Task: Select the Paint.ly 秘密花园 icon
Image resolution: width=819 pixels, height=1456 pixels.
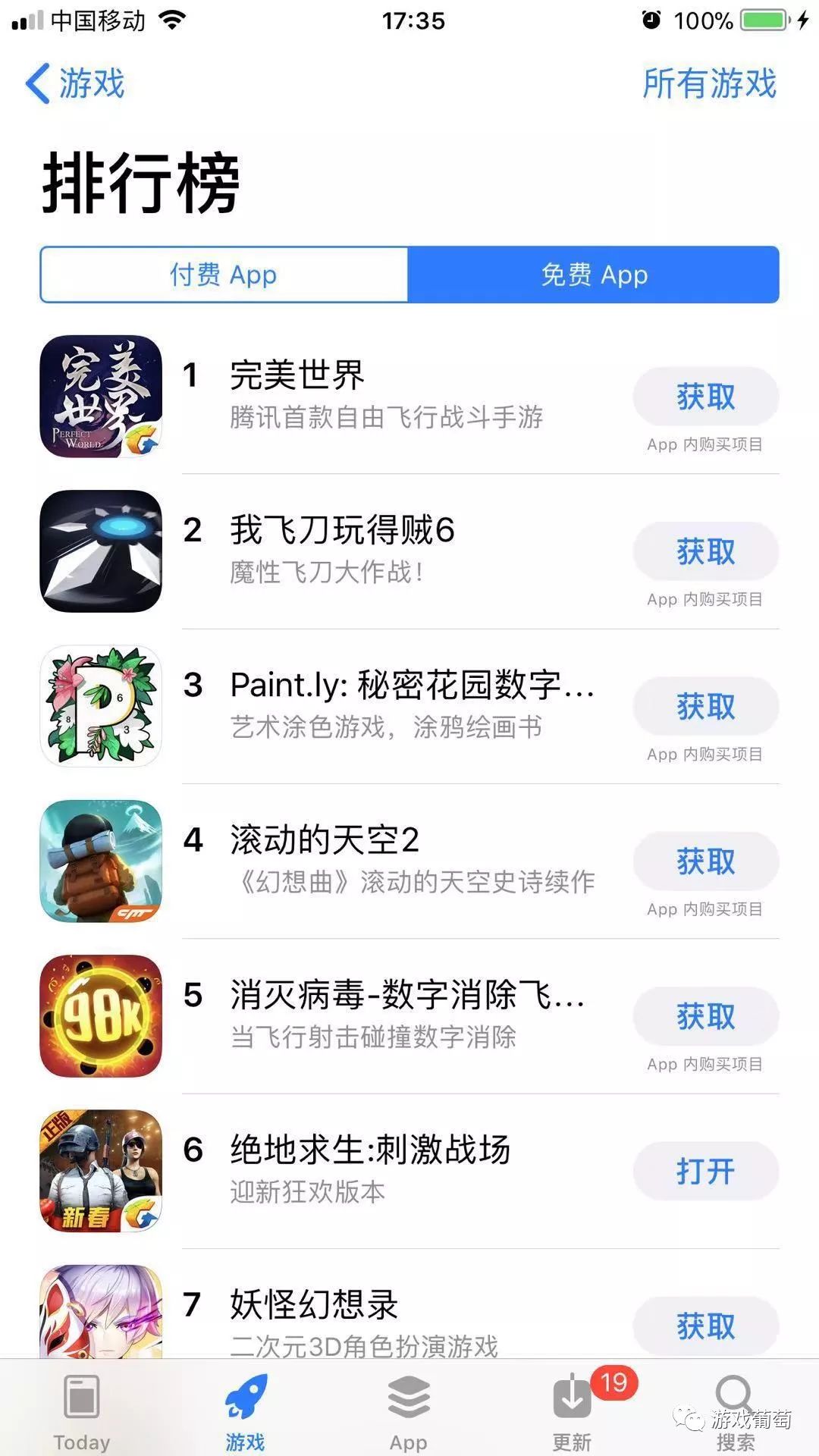Action: pos(100,707)
